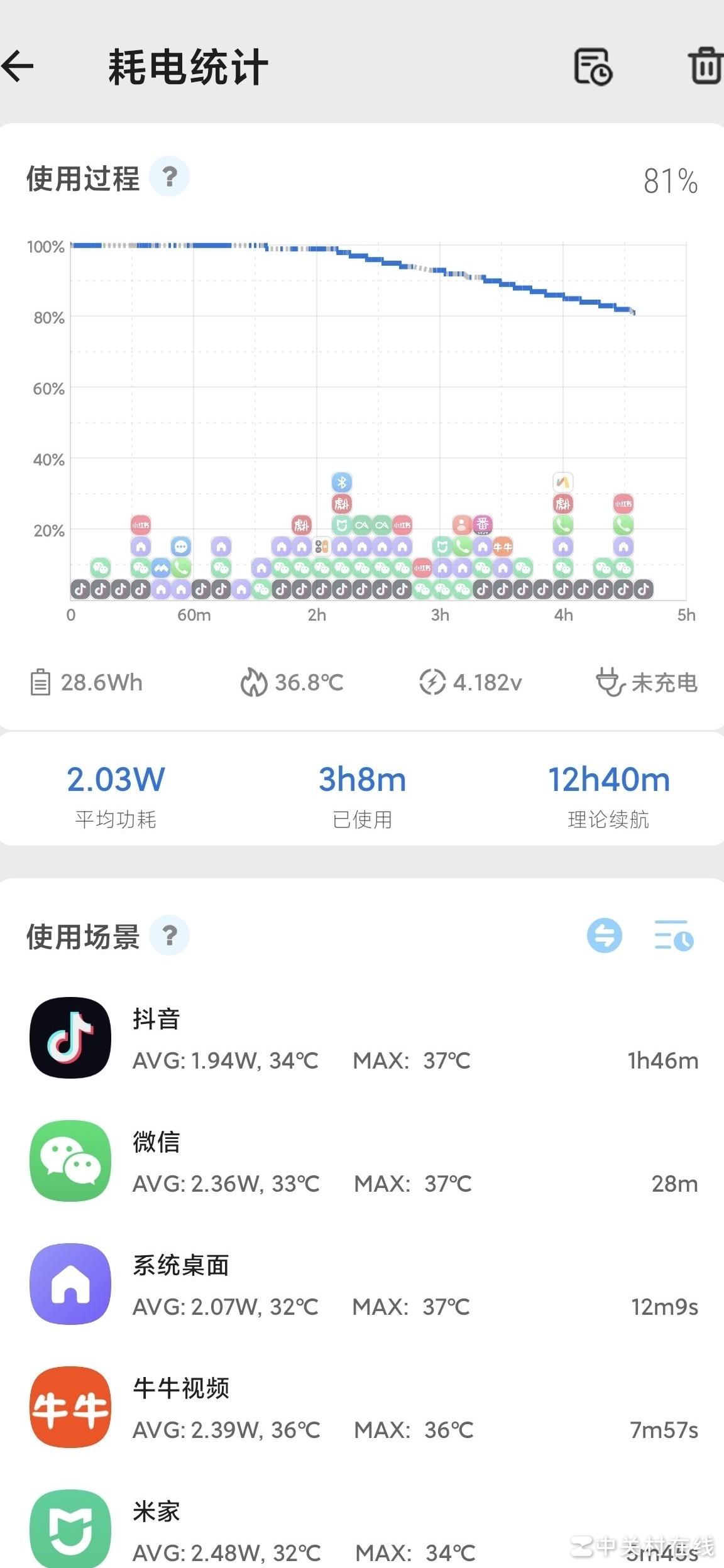Go back using the arrow
The image size is (724, 1568).
click(x=18, y=66)
